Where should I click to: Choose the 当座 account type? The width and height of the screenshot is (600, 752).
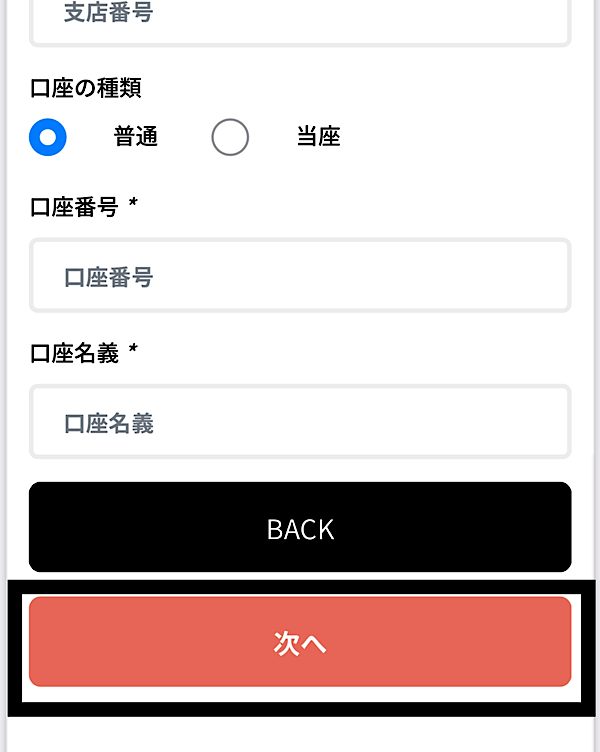pos(230,137)
